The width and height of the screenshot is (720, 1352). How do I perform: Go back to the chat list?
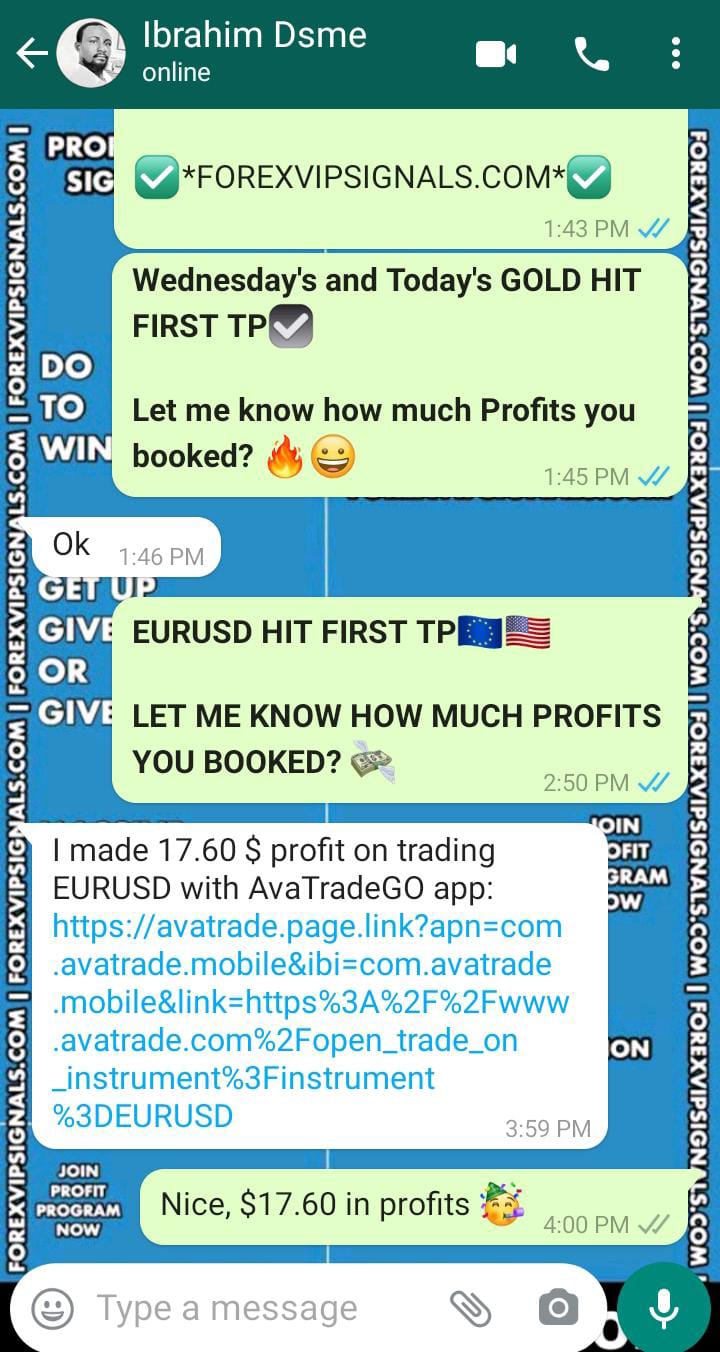[x=31, y=54]
